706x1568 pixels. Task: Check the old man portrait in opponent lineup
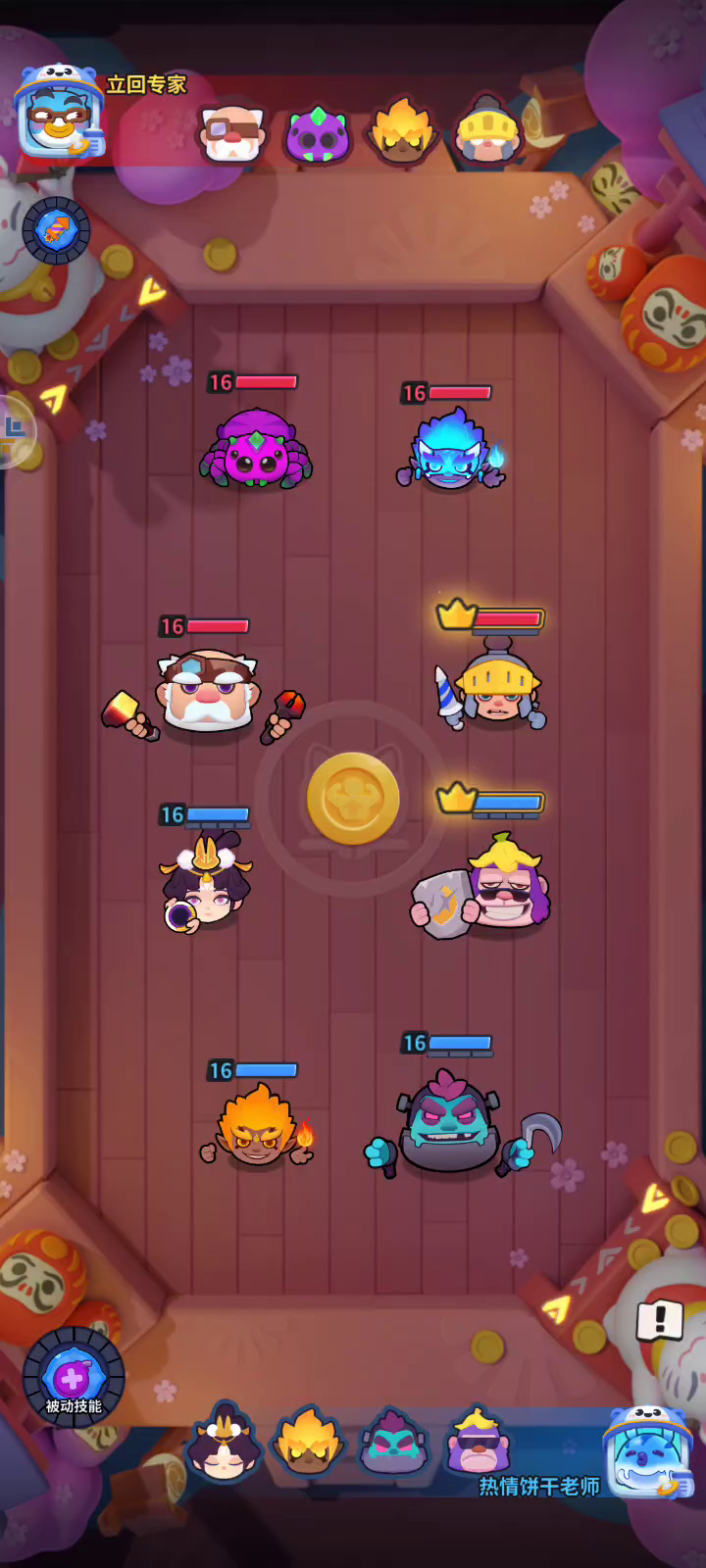point(232,132)
